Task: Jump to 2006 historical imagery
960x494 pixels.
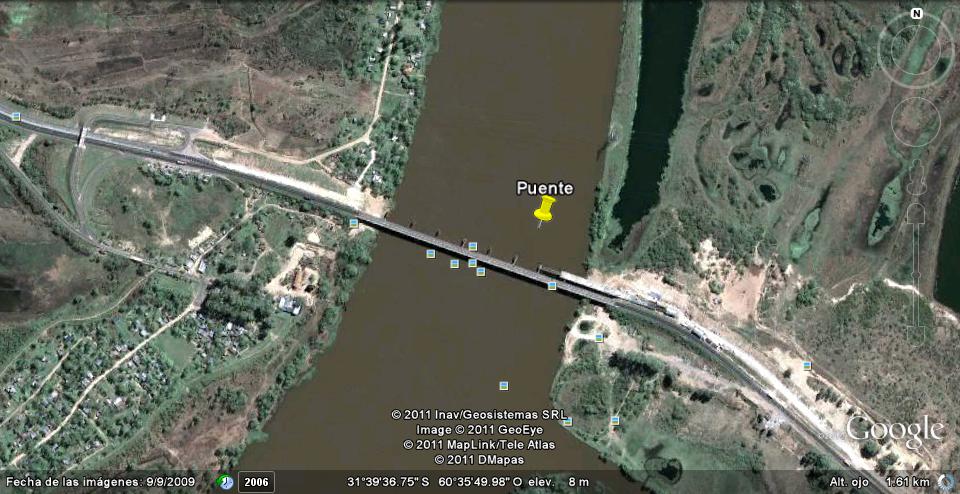Action: [256, 482]
